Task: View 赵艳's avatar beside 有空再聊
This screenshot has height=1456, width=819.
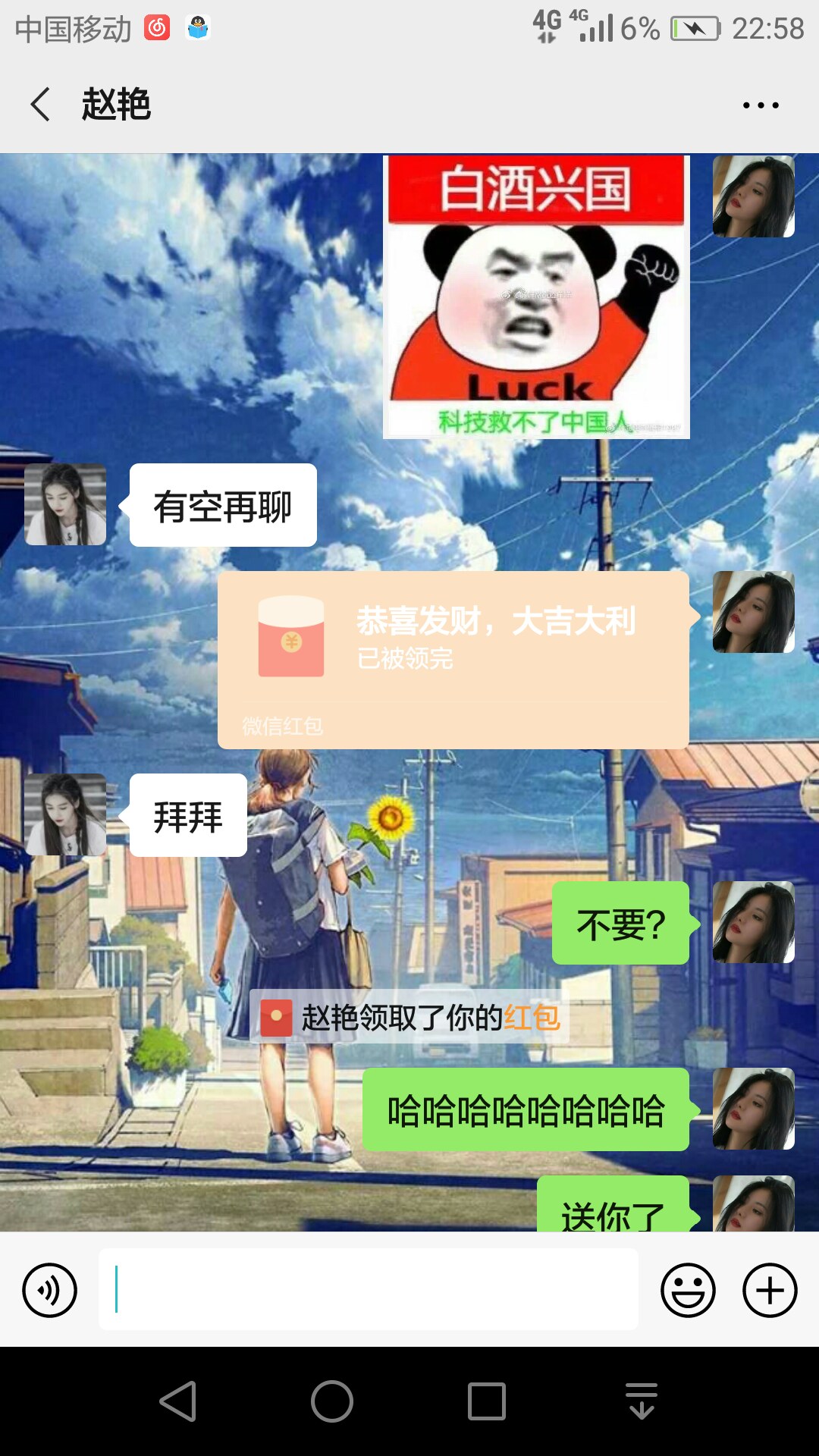Action: click(x=65, y=504)
